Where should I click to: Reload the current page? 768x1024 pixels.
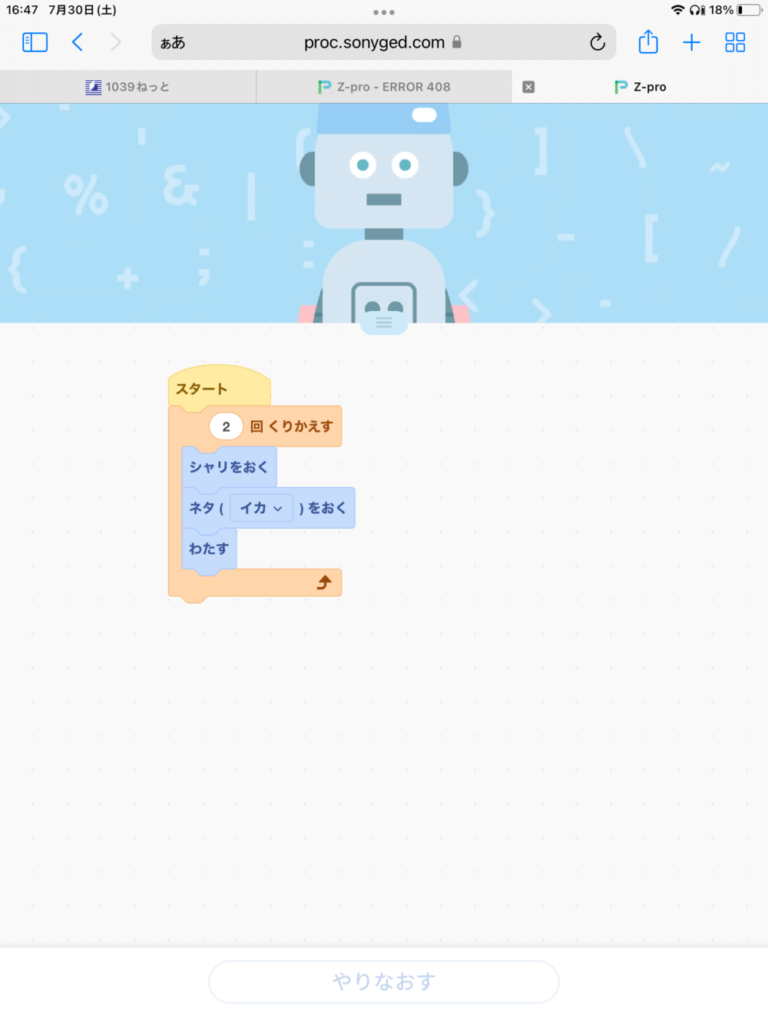point(597,42)
